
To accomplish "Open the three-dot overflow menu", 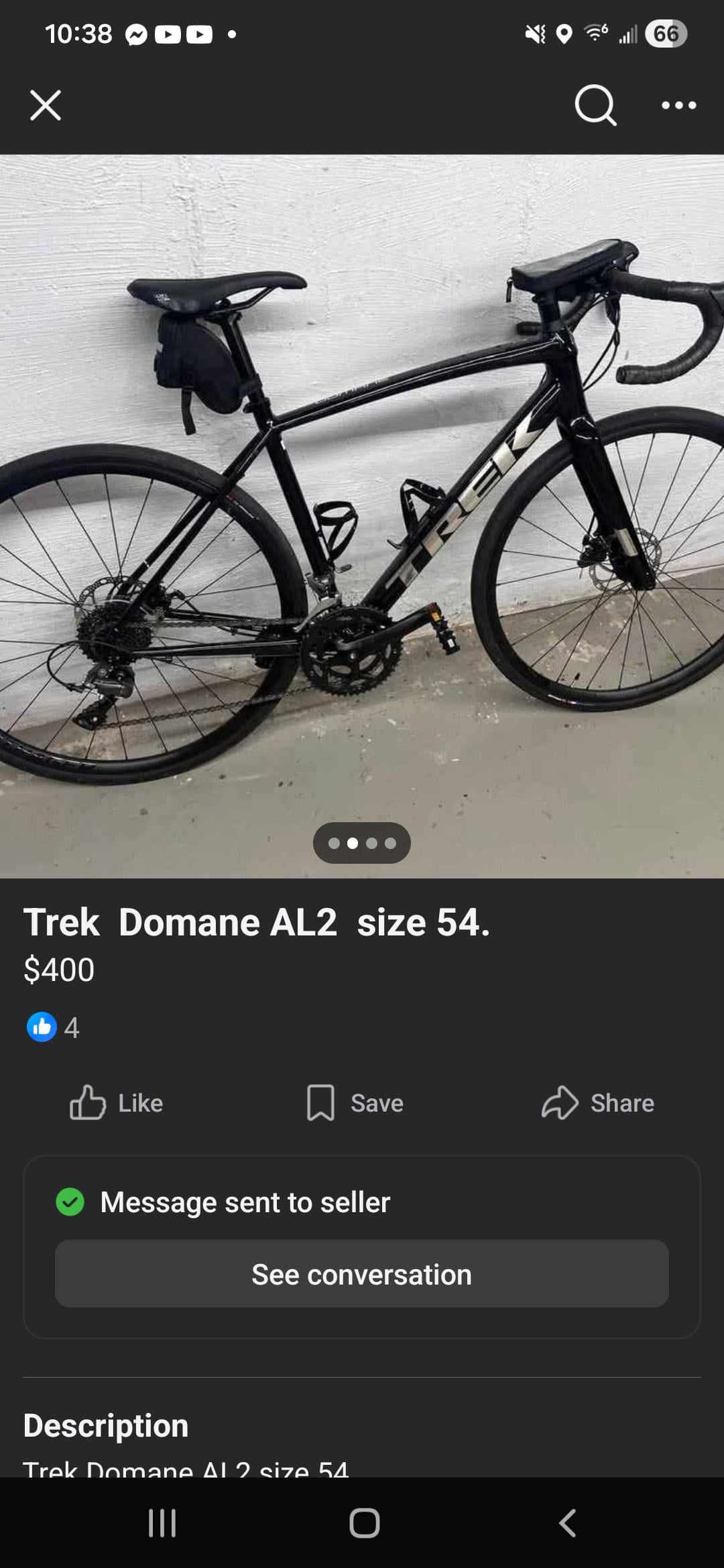I will tap(678, 105).
